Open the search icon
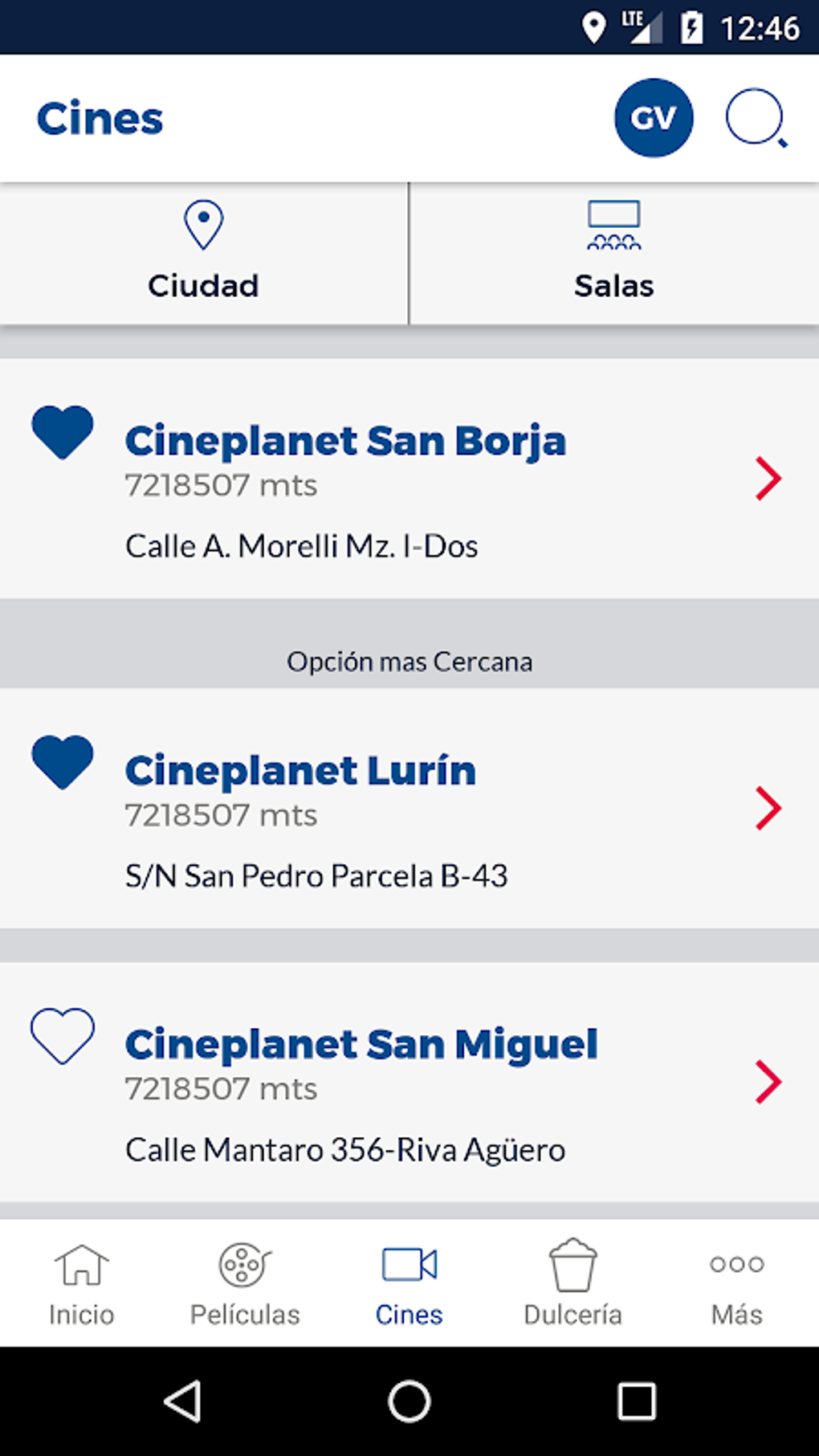Image resolution: width=819 pixels, height=1456 pixels. click(x=756, y=117)
